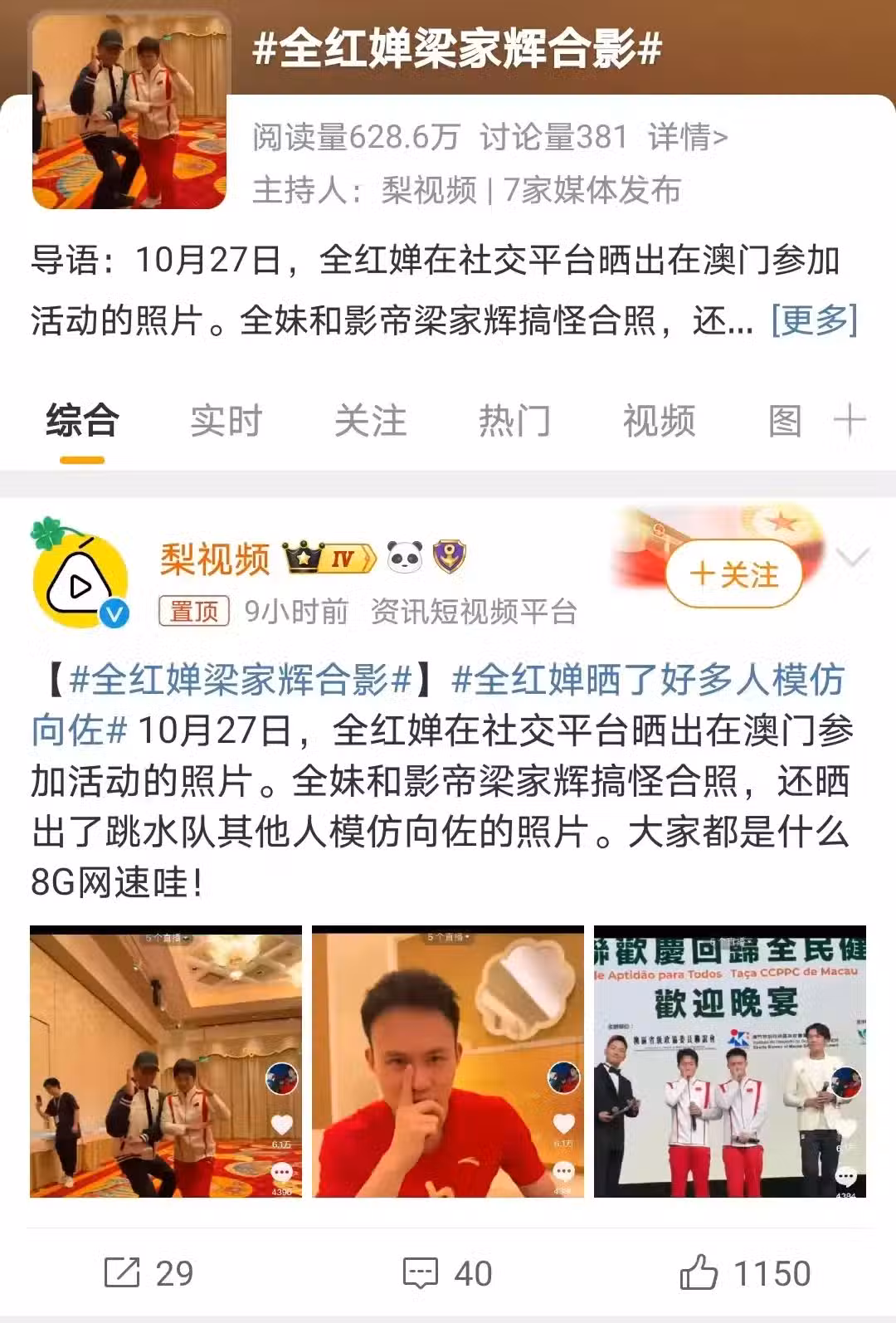Repost the 梨视频 post
Screen dimensions: 896x1323
click(x=149, y=1272)
